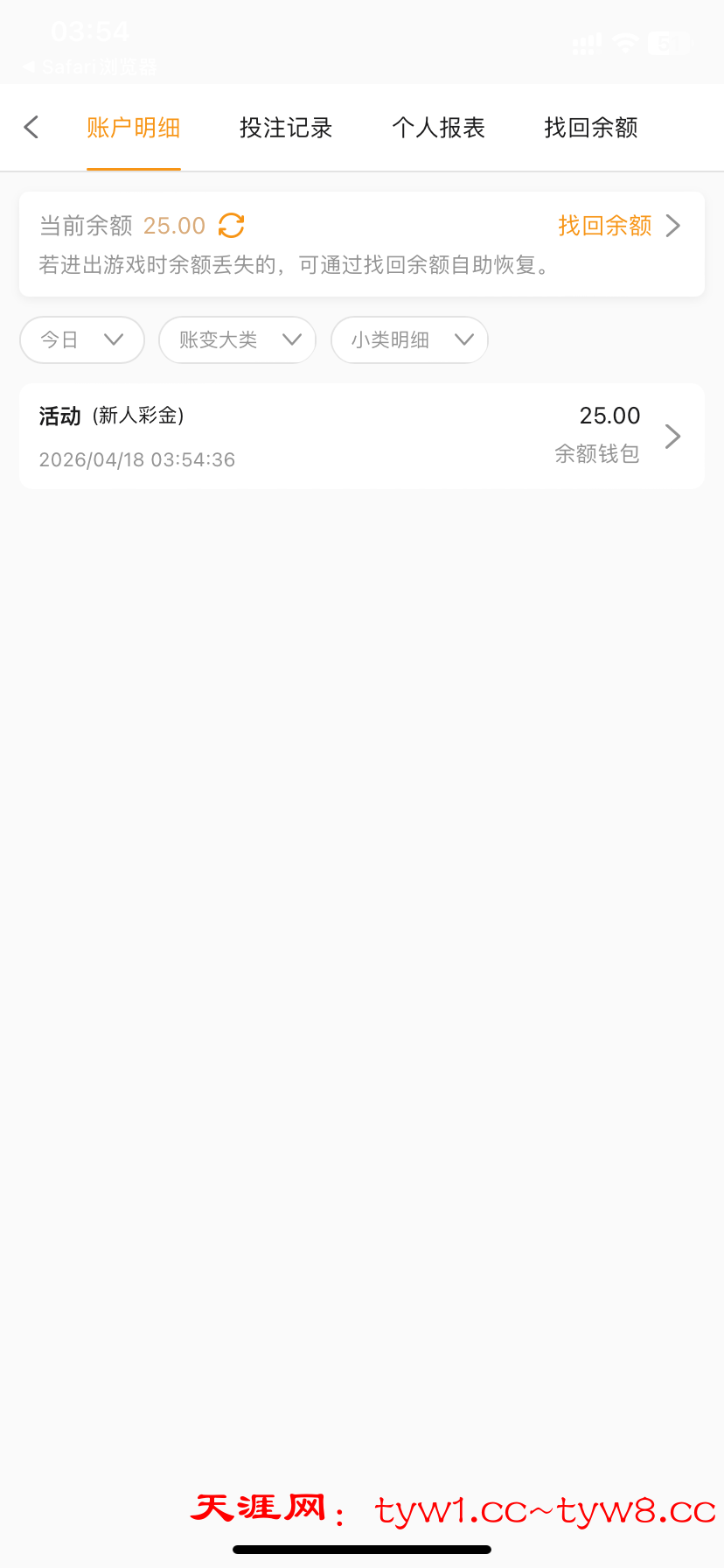The width and height of the screenshot is (724, 1568).
Task: Tap the refresh balance icon next to 25.00
Action: pos(229,225)
